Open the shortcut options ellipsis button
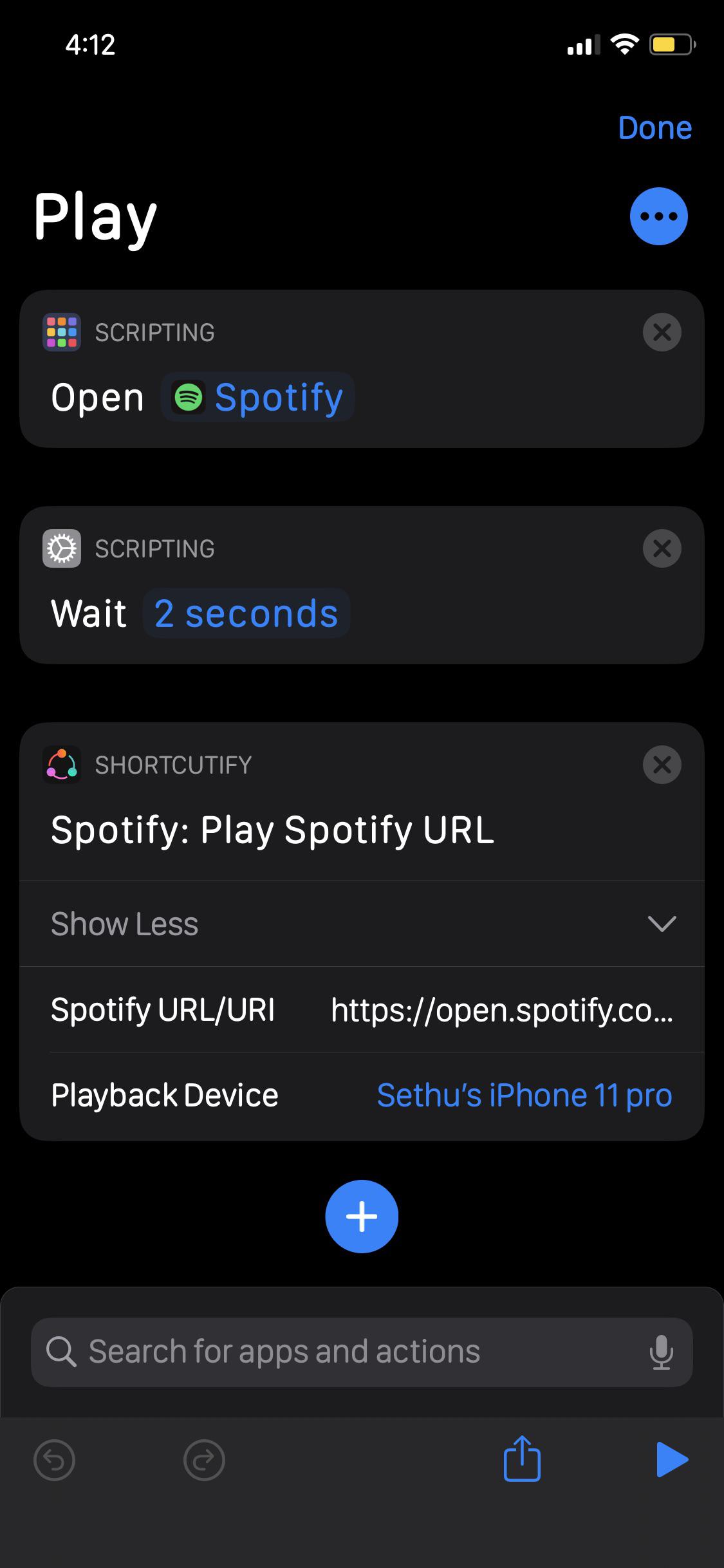Image resolution: width=724 pixels, height=1568 pixels. coord(659,216)
